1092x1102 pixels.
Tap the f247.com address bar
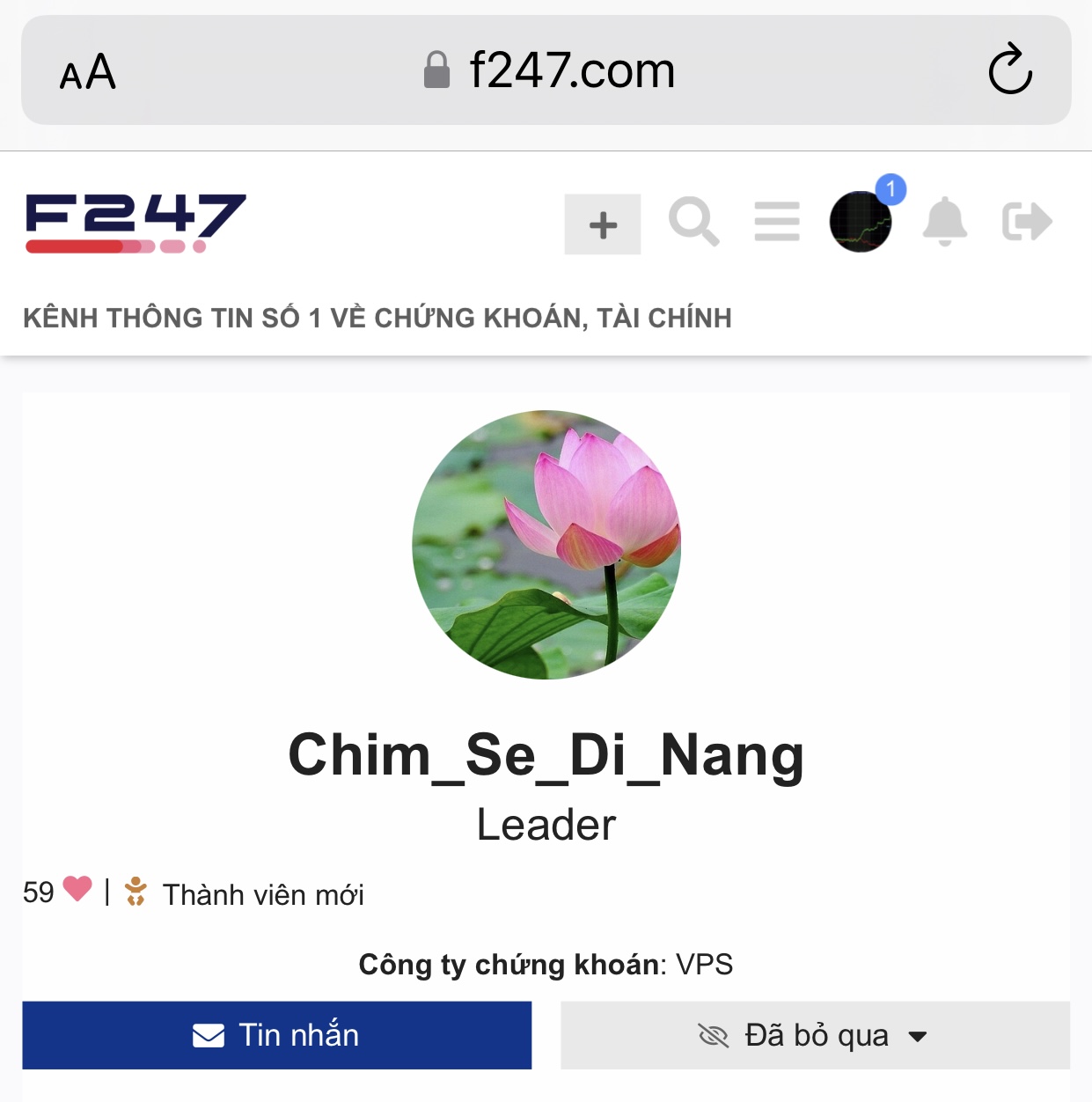click(x=549, y=70)
